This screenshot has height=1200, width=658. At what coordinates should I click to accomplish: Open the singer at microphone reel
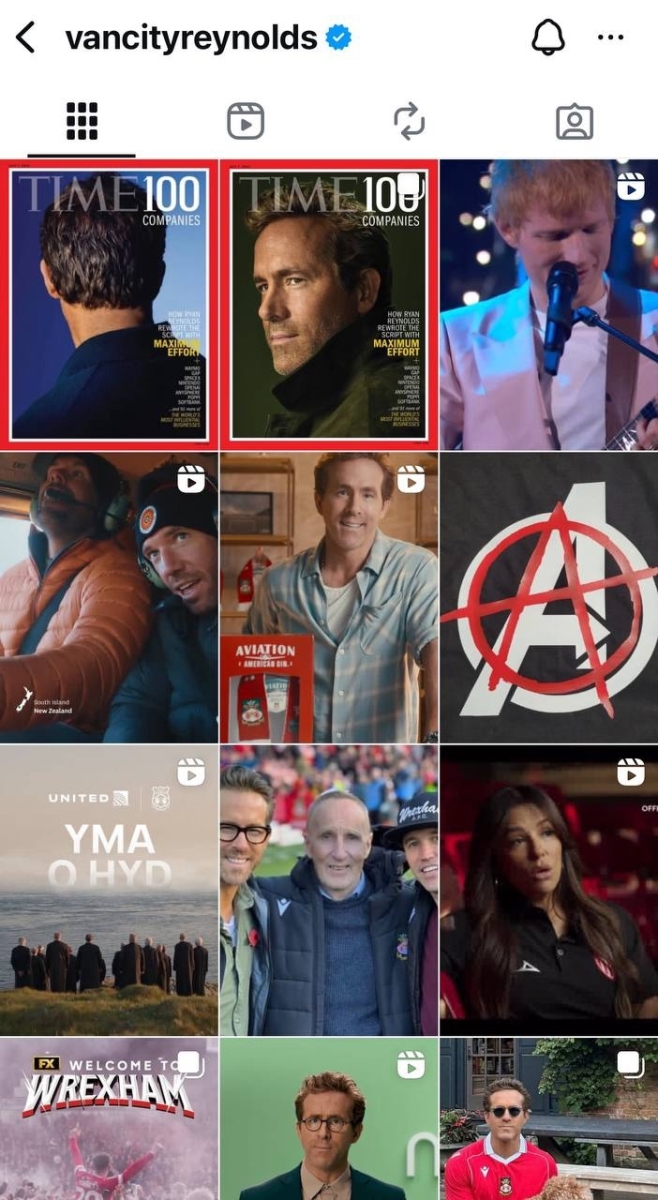click(548, 304)
